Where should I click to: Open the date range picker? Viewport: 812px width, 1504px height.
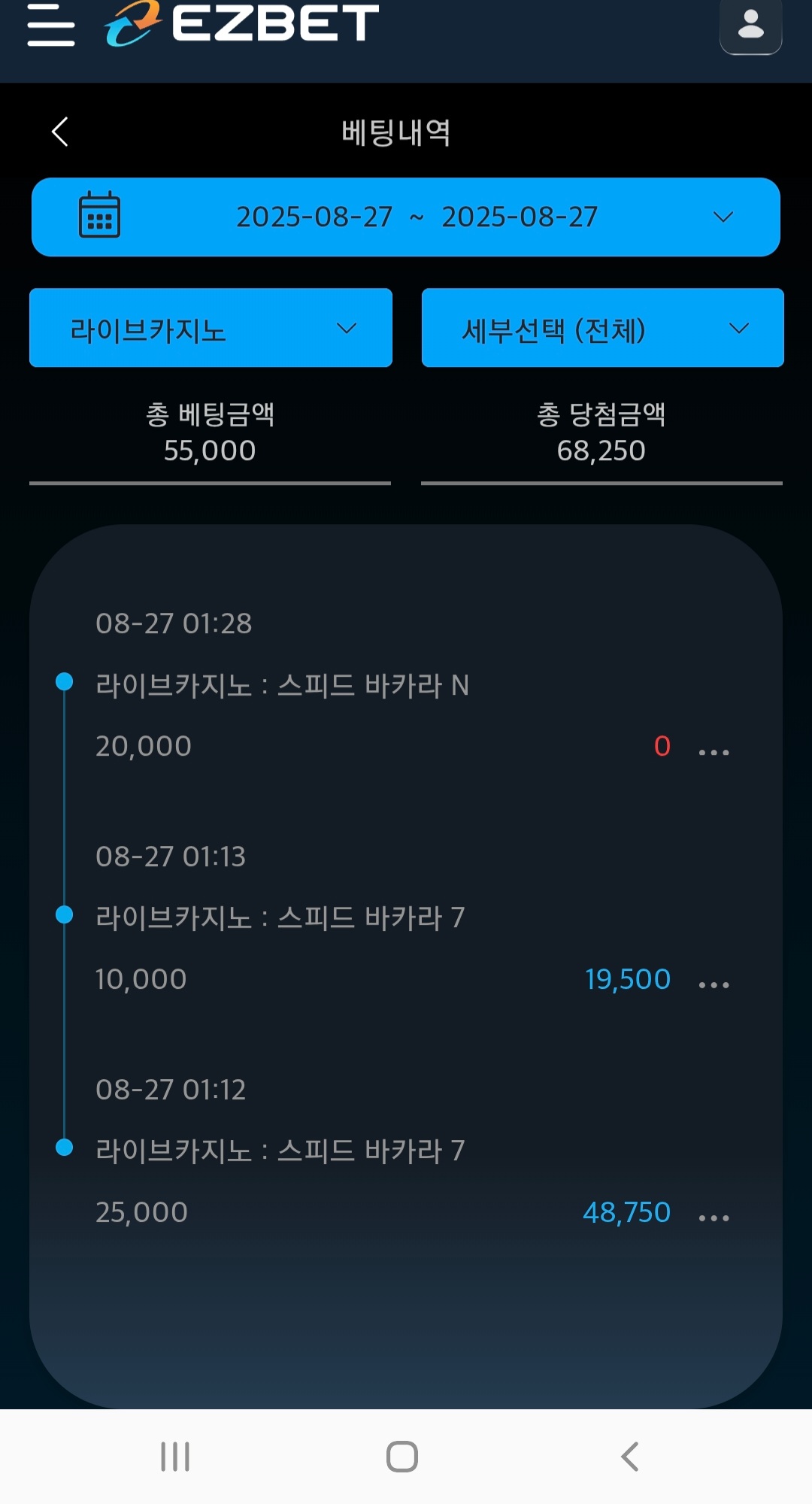pos(406,217)
